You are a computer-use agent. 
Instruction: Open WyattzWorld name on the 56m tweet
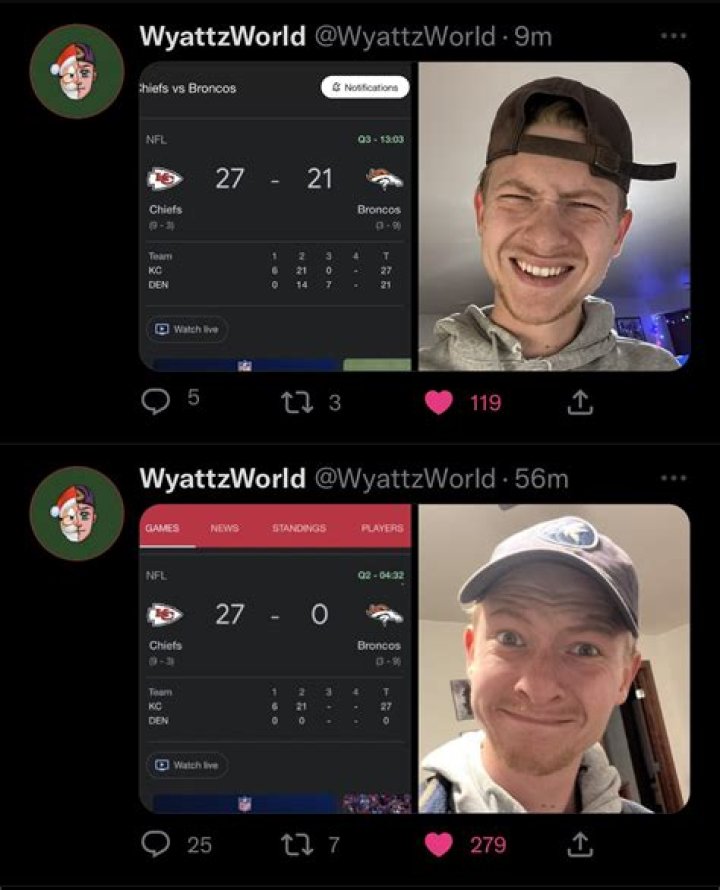(222, 478)
